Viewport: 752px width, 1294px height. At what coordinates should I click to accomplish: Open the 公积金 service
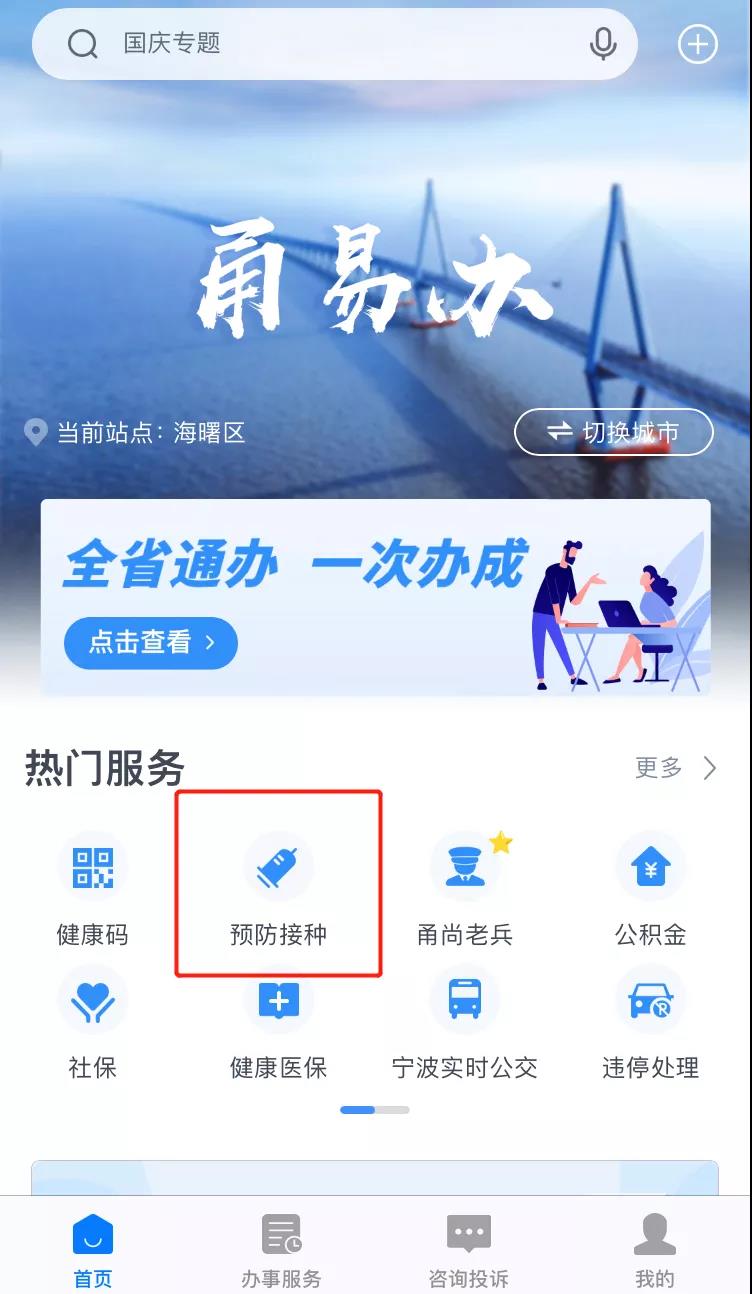650,886
